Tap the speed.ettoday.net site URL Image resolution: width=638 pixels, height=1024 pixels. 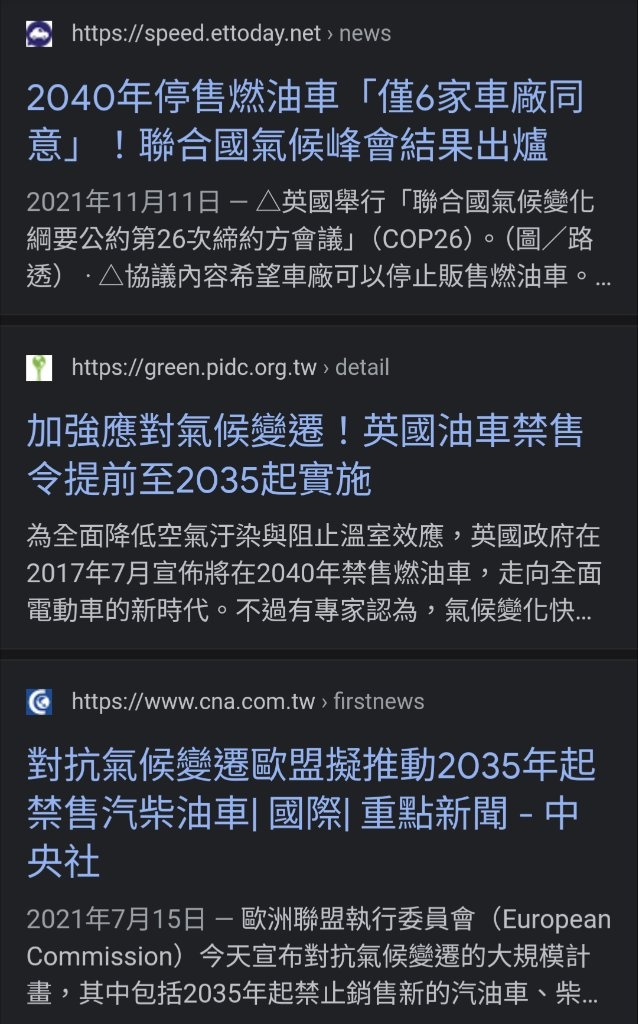click(x=231, y=33)
